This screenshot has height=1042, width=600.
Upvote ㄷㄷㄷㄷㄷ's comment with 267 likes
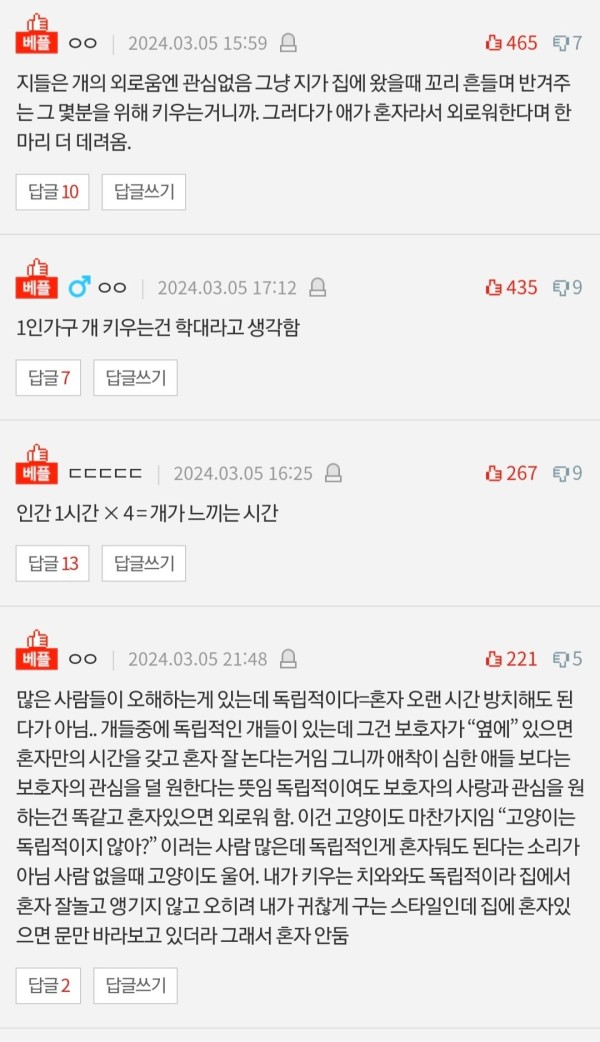510,473
